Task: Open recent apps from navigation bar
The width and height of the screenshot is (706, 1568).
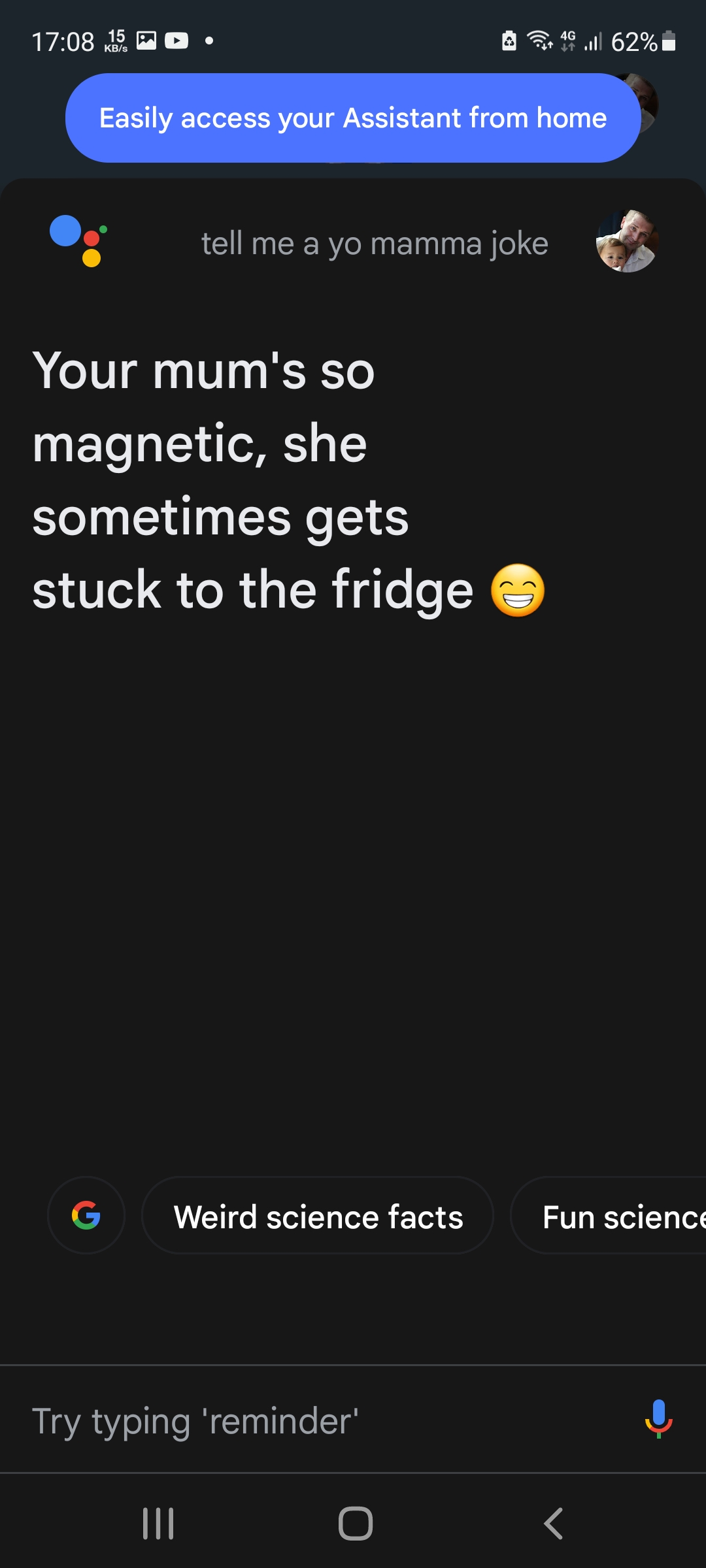Action: click(158, 1524)
